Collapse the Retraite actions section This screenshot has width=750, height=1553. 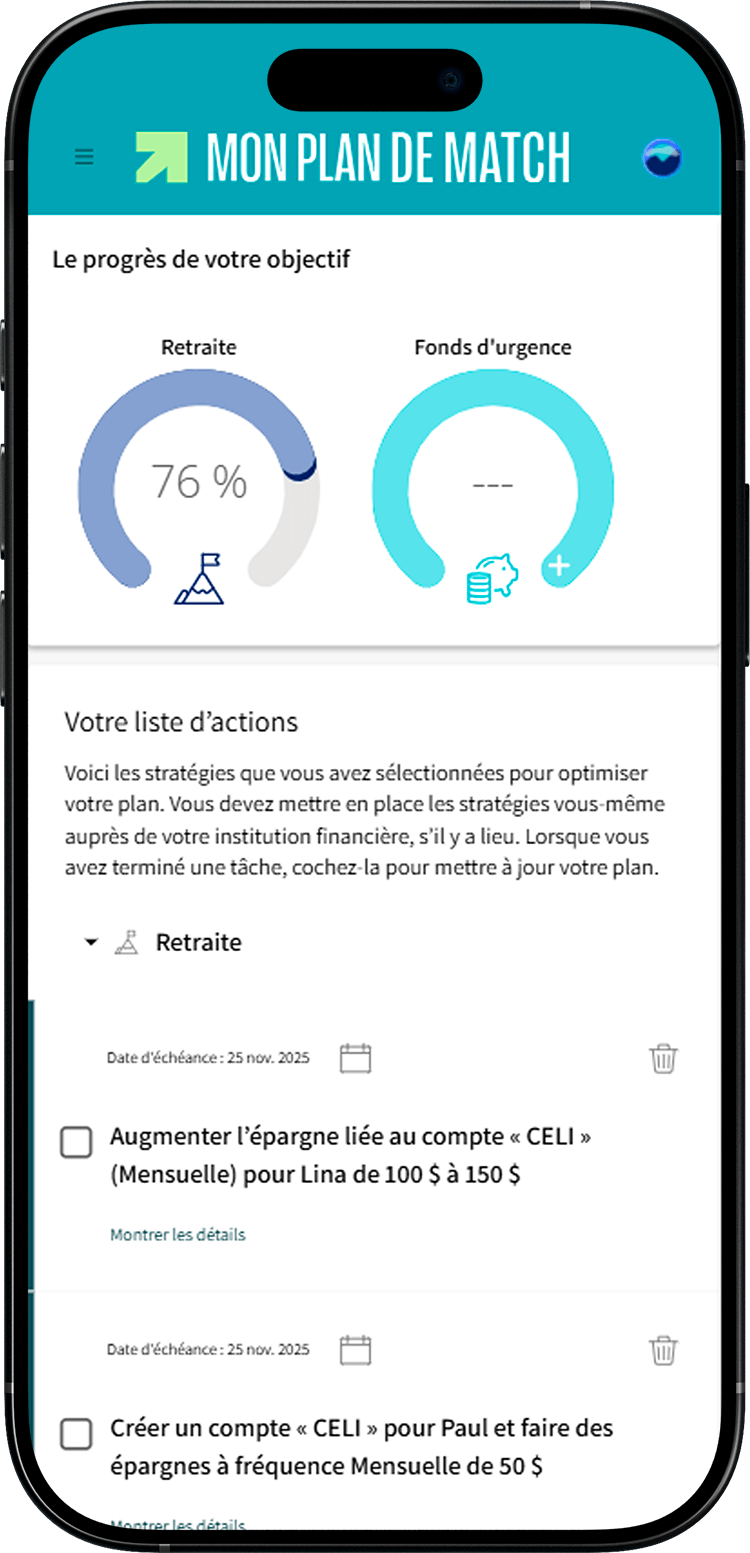click(x=91, y=941)
